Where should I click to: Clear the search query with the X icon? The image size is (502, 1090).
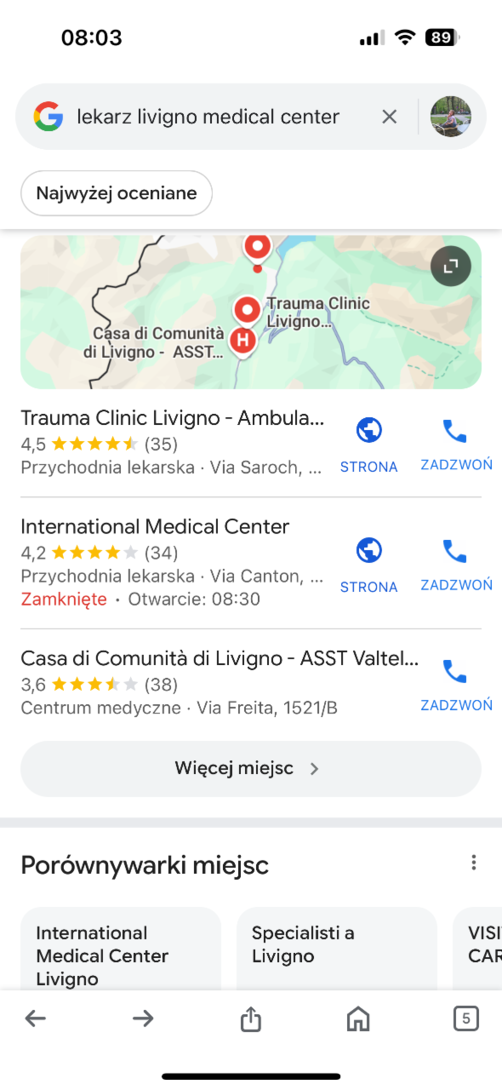tap(389, 117)
